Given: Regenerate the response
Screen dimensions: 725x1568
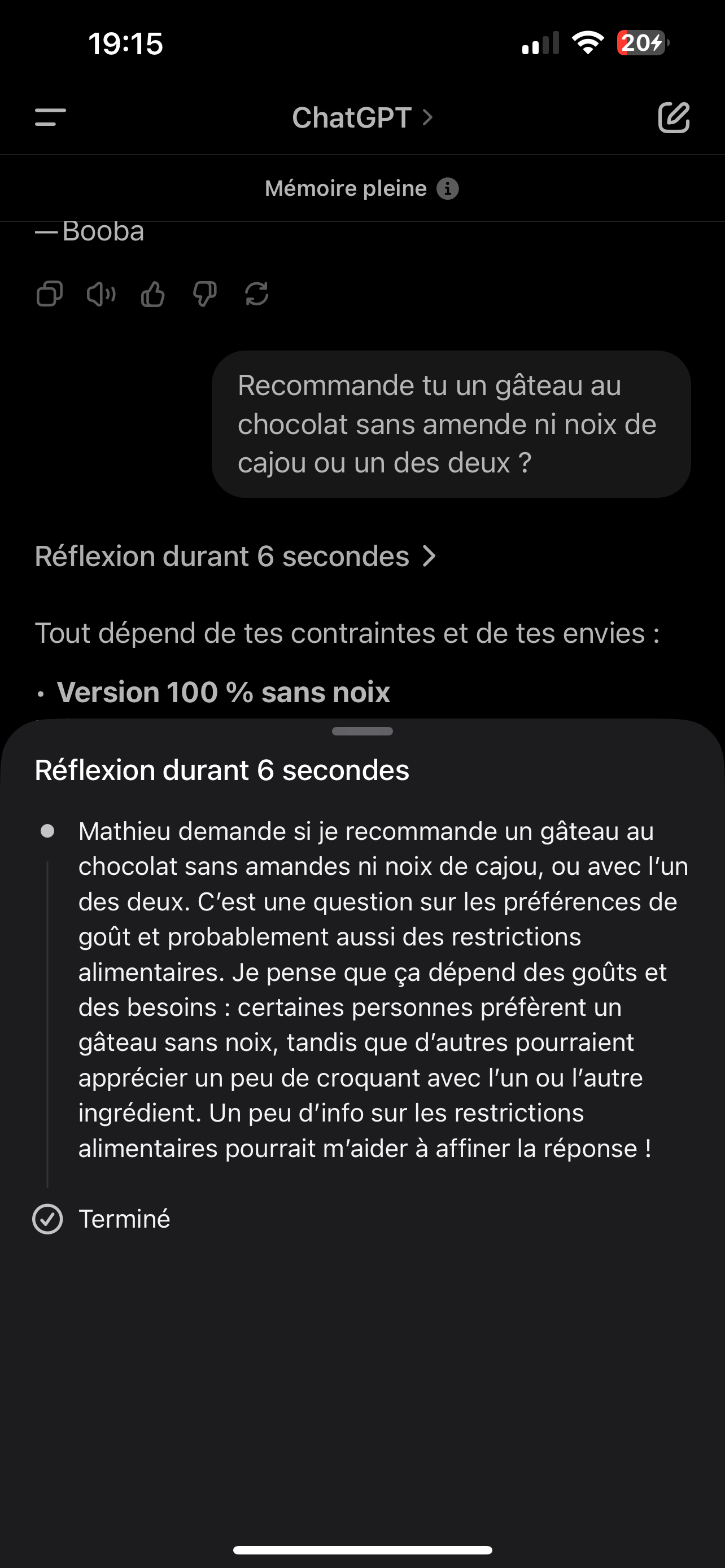Looking at the screenshot, I should pos(257,294).
